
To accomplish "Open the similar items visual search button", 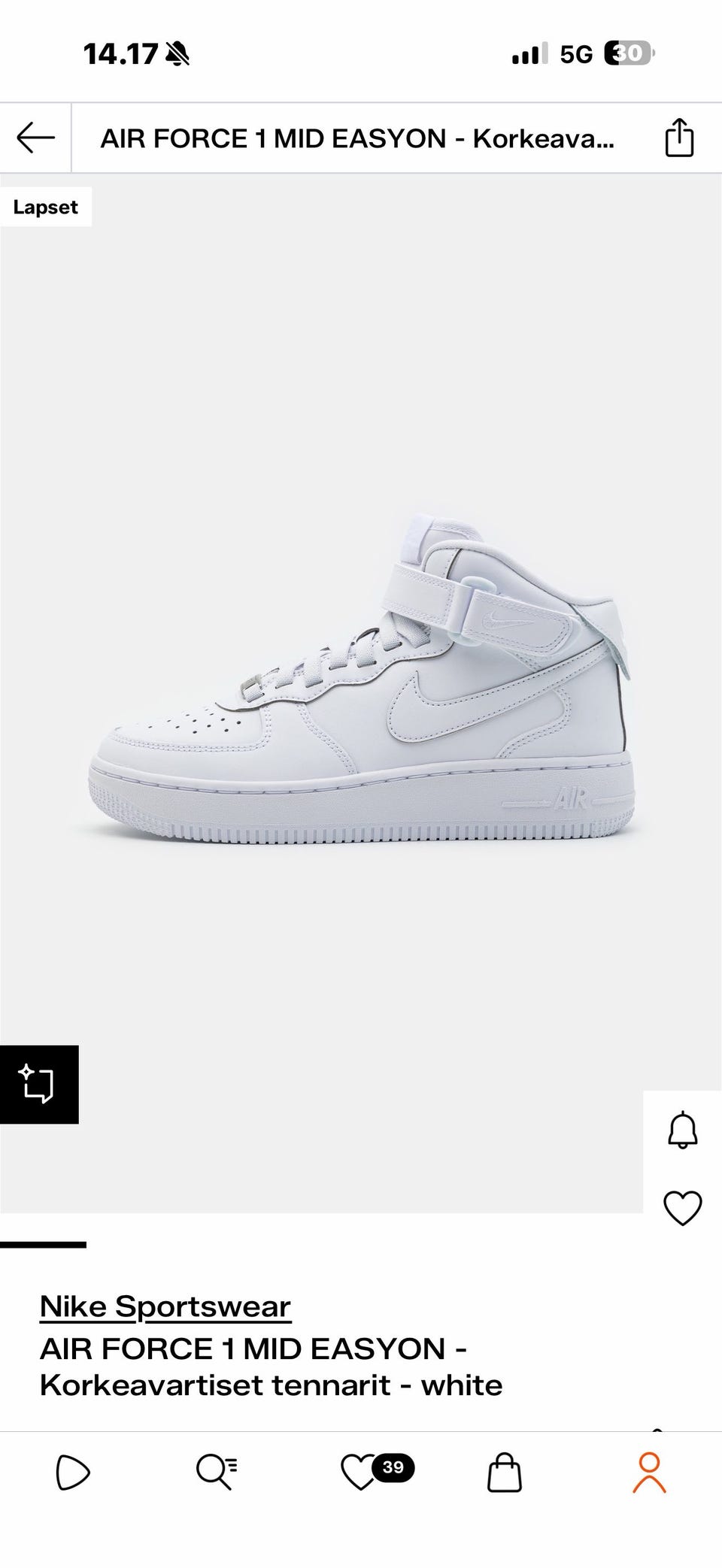I will point(38,1084).
